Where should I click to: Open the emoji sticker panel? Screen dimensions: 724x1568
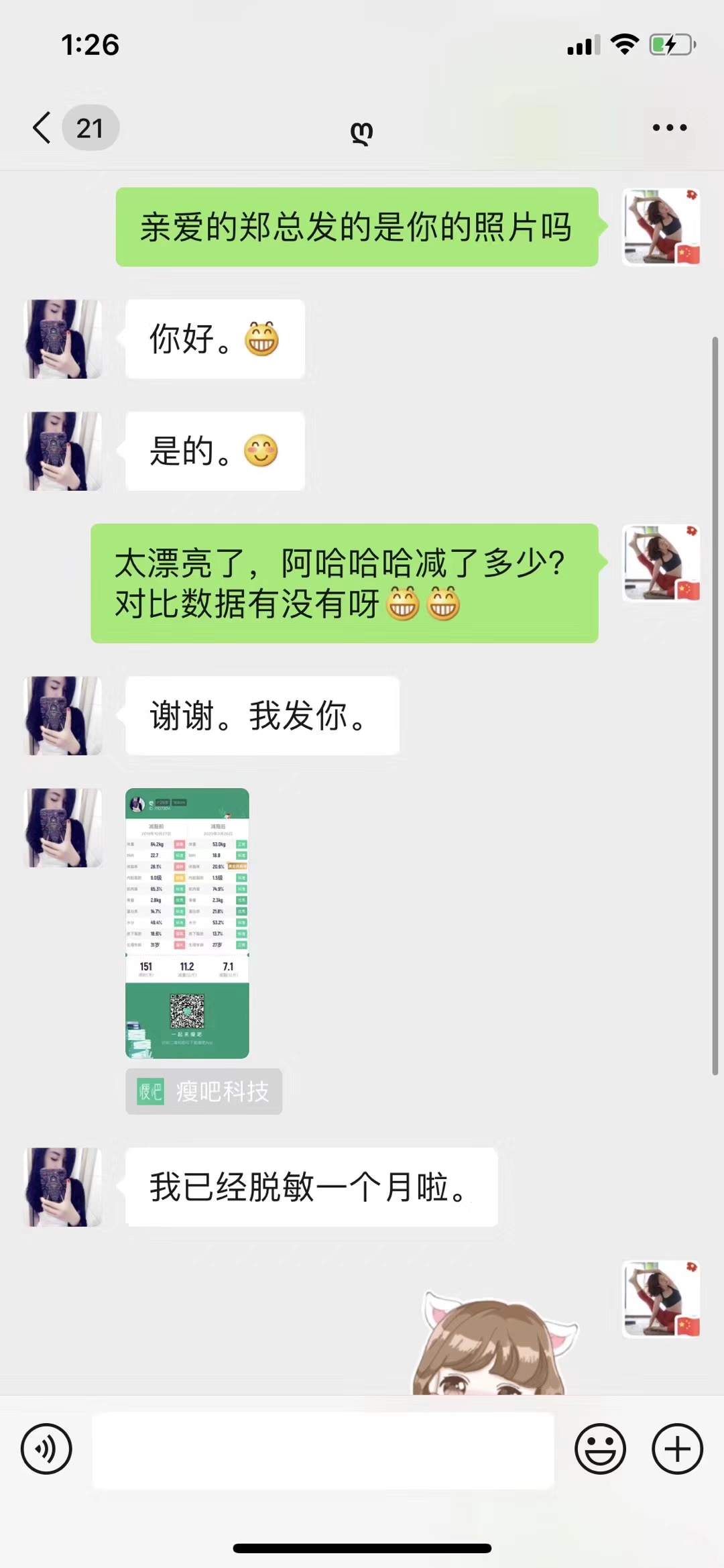click(600, 1449)
